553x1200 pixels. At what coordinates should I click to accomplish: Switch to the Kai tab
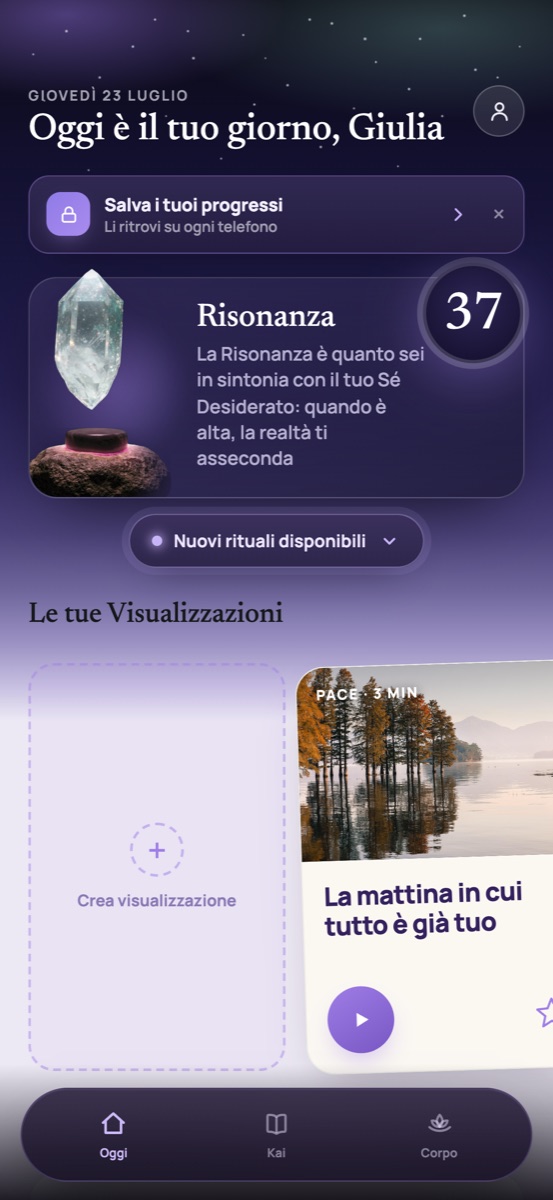click(276, 1135)
